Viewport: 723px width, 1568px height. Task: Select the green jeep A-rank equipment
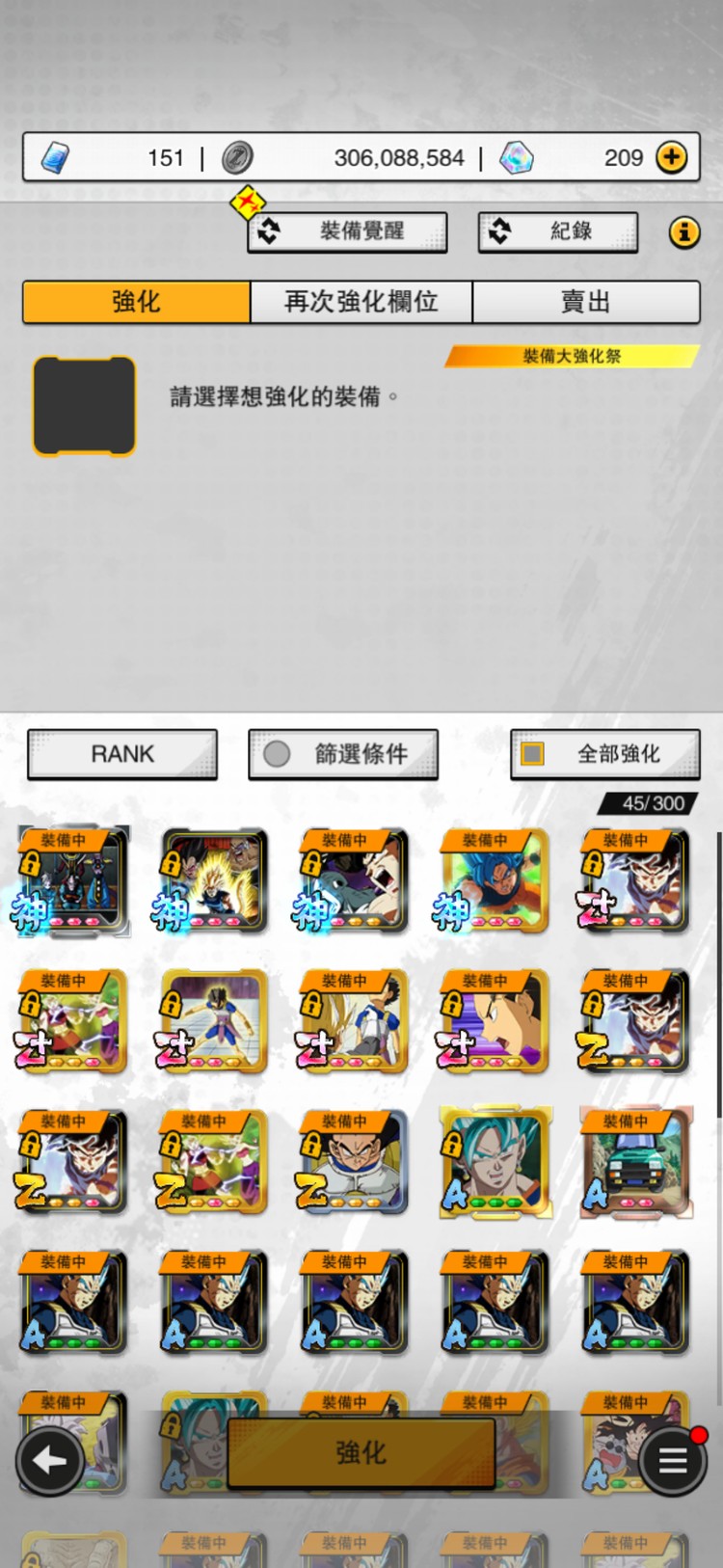tap(635, 1164)
